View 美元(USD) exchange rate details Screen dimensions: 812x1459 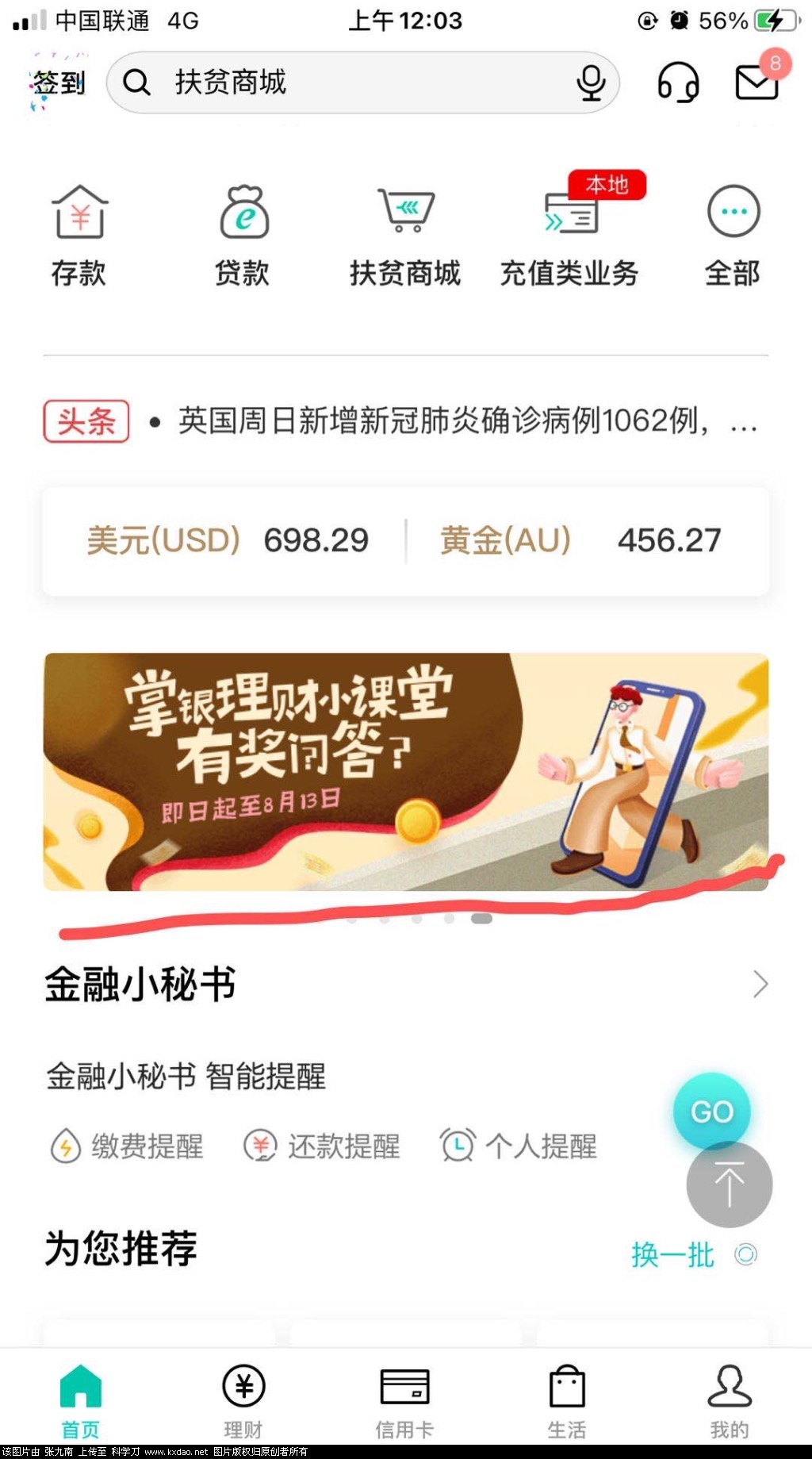click(228, 541)
